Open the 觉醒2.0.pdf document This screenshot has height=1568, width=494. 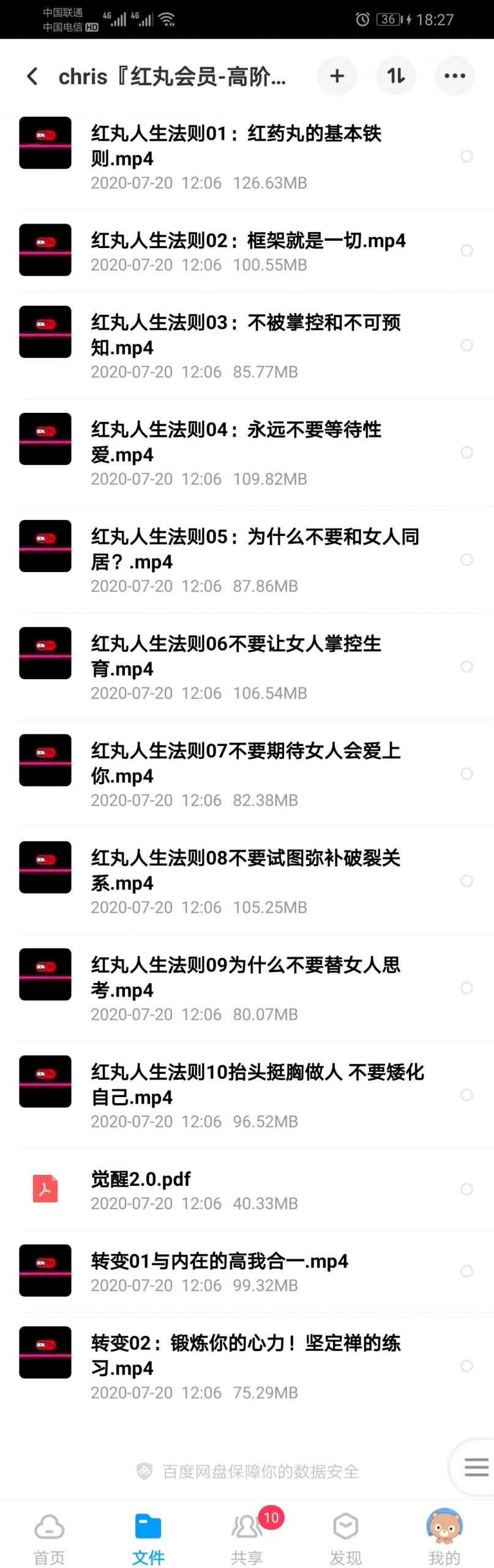pyautogui.click(x=141, y=1180)
